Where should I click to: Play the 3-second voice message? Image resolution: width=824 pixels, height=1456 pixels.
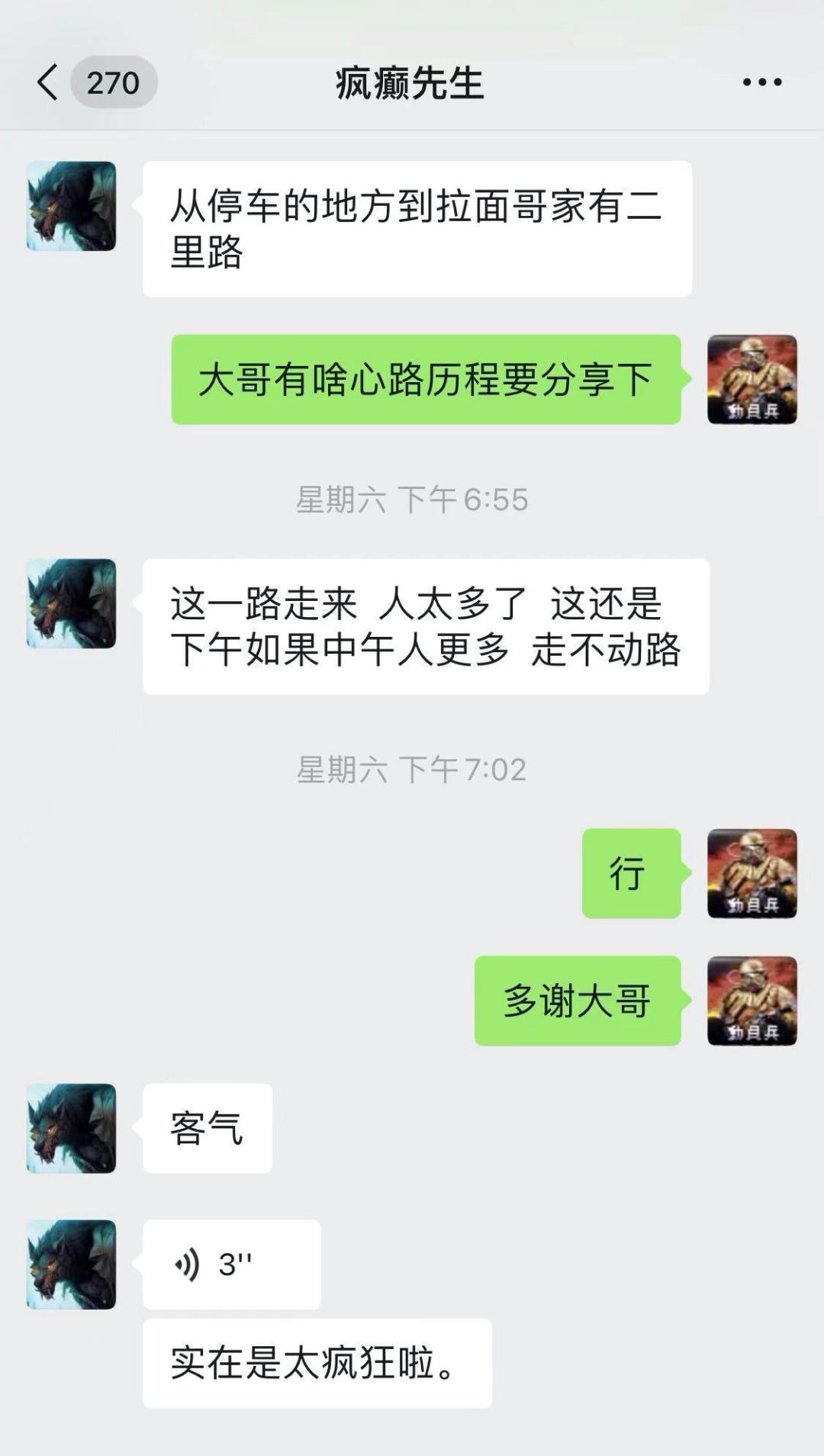click(231, 1264)
